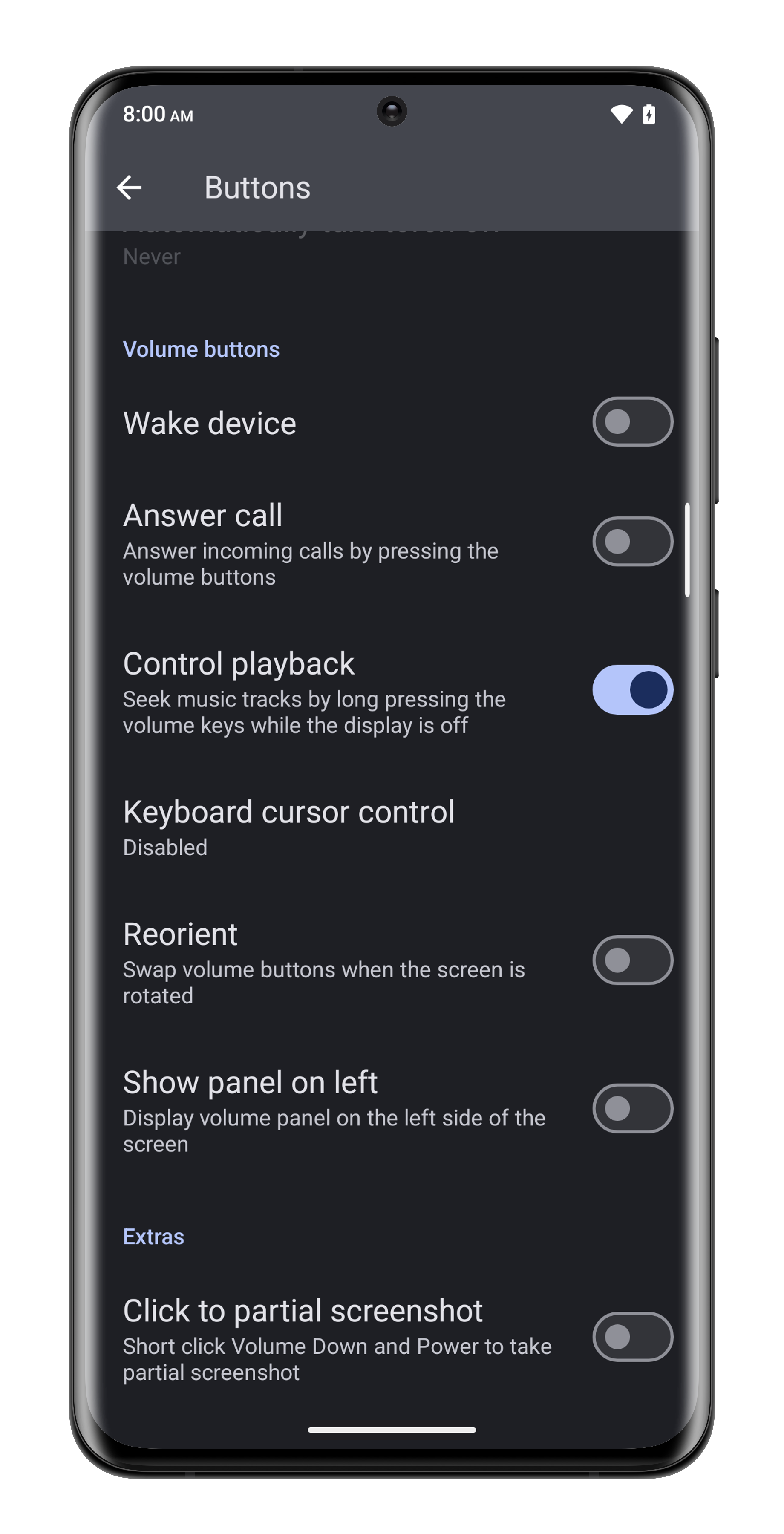784x1534 pixels.
Task: Go back from Buttons settings
Action: (129, 187)
